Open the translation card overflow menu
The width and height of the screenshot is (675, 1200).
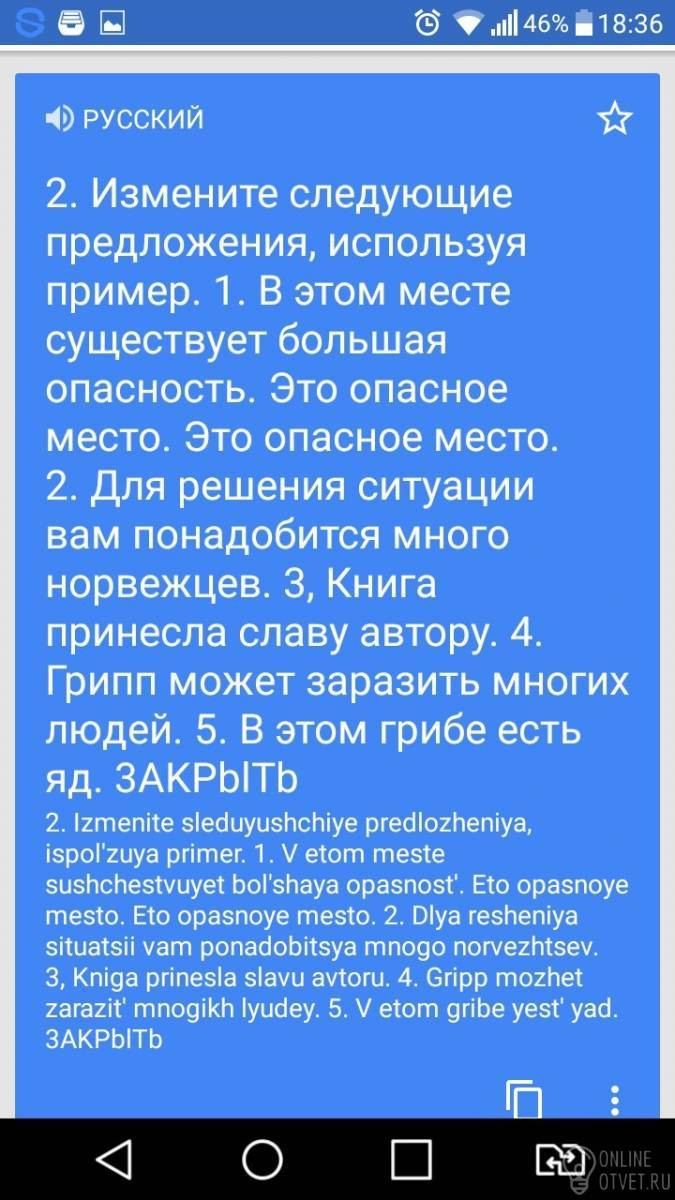[x=616, y=1100]
